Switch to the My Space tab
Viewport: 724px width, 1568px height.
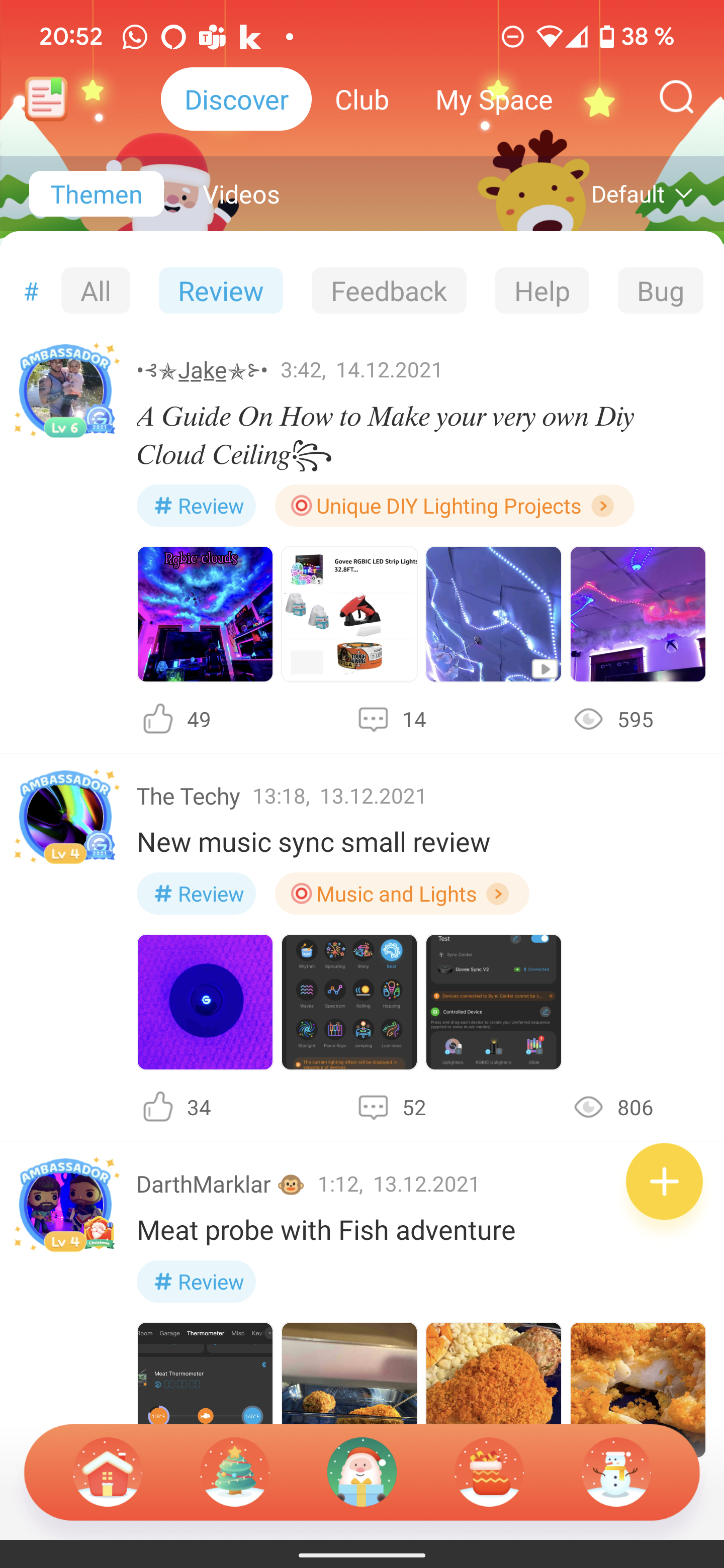493,100
